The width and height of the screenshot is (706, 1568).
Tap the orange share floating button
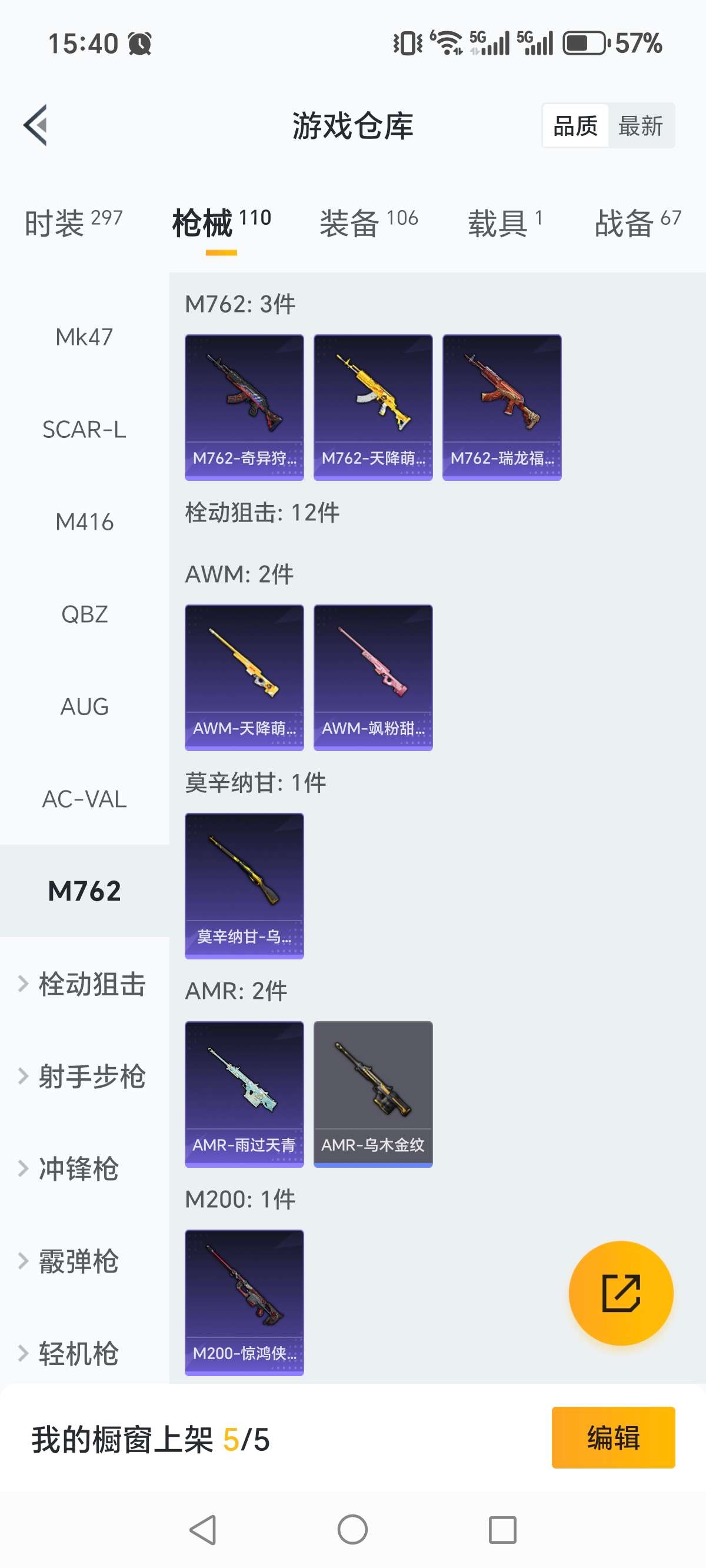(621, 1293)
